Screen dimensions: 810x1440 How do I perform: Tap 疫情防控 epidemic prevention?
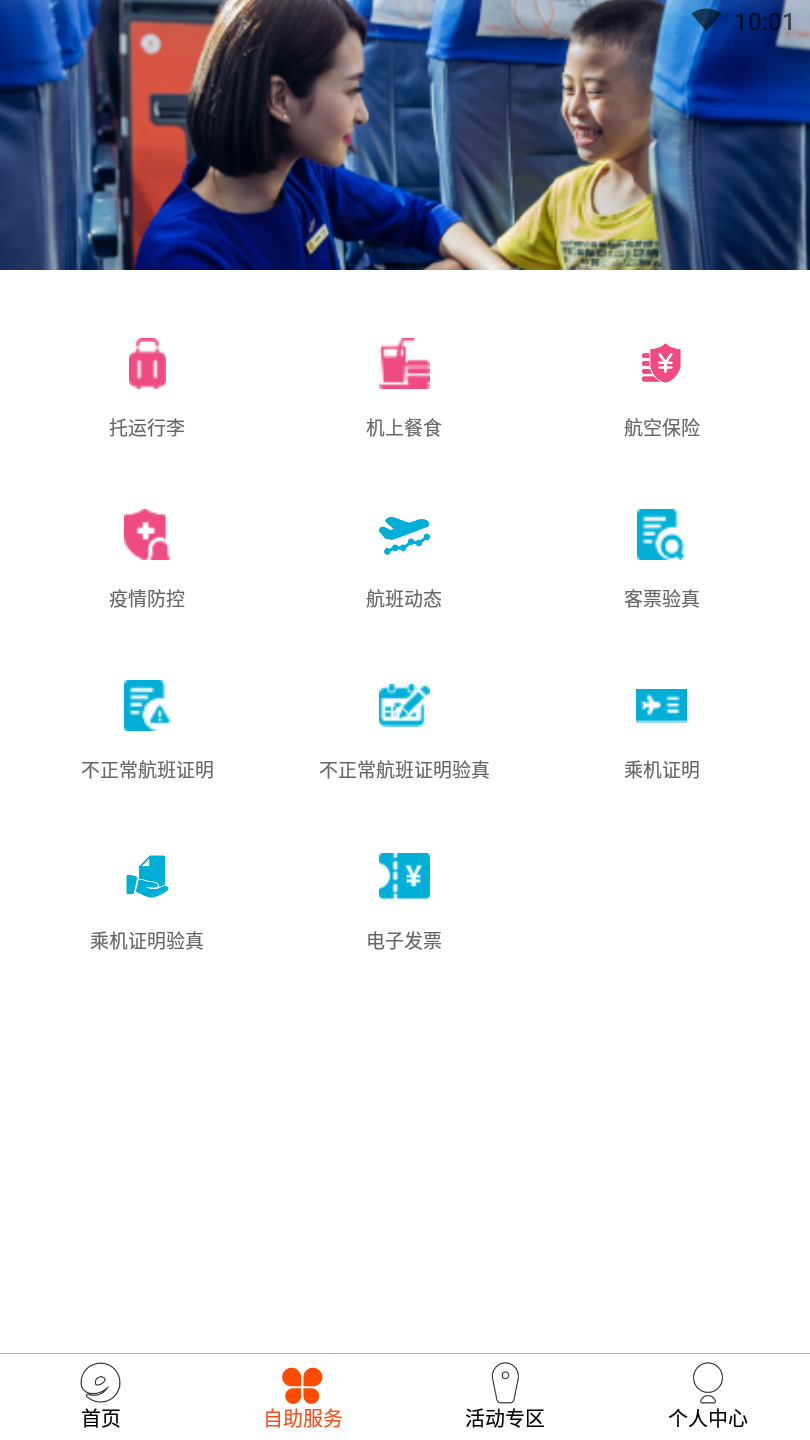click(x=147, y=556)
